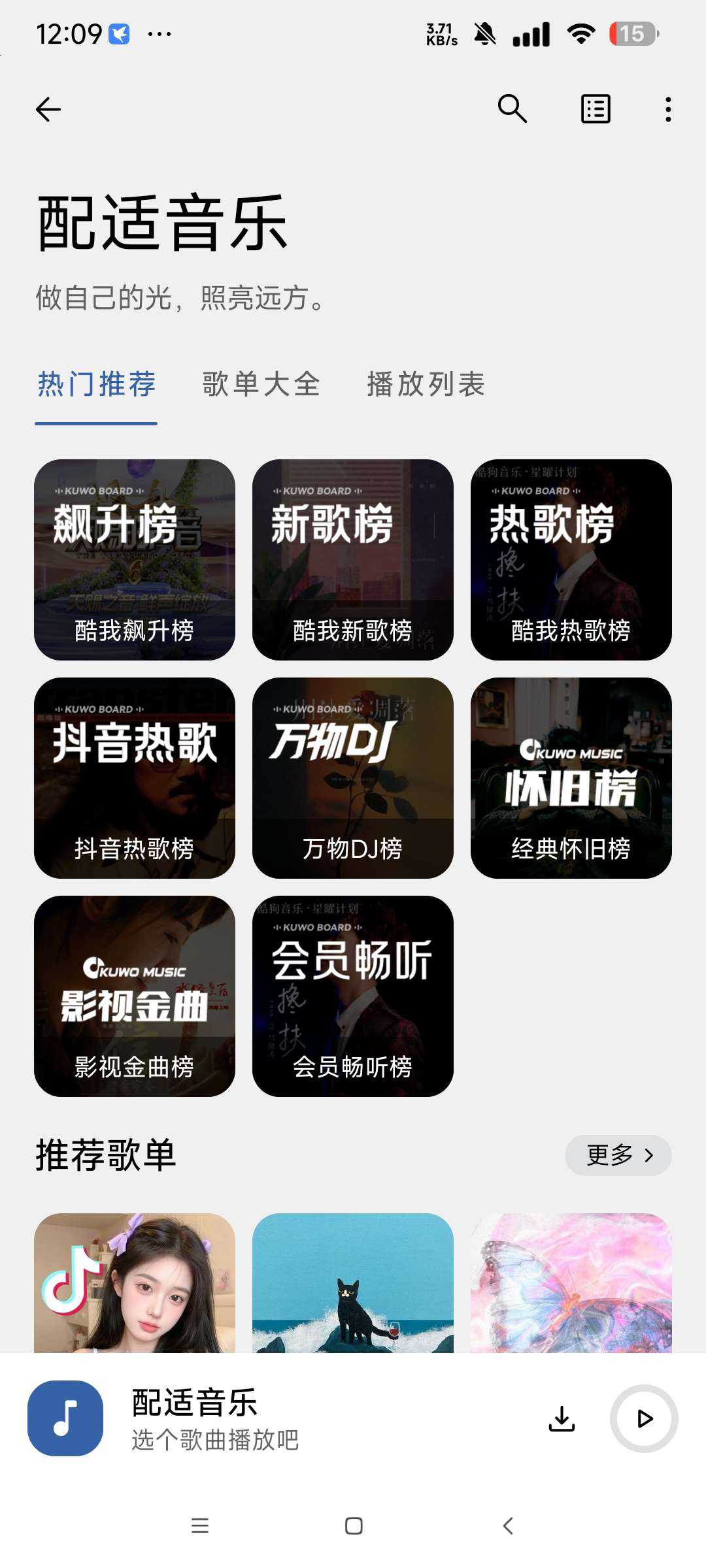The height and width of the screenshot is (1568, 706).
Task: Switch to the 播放列表 tab
Action: pos(426,384)
